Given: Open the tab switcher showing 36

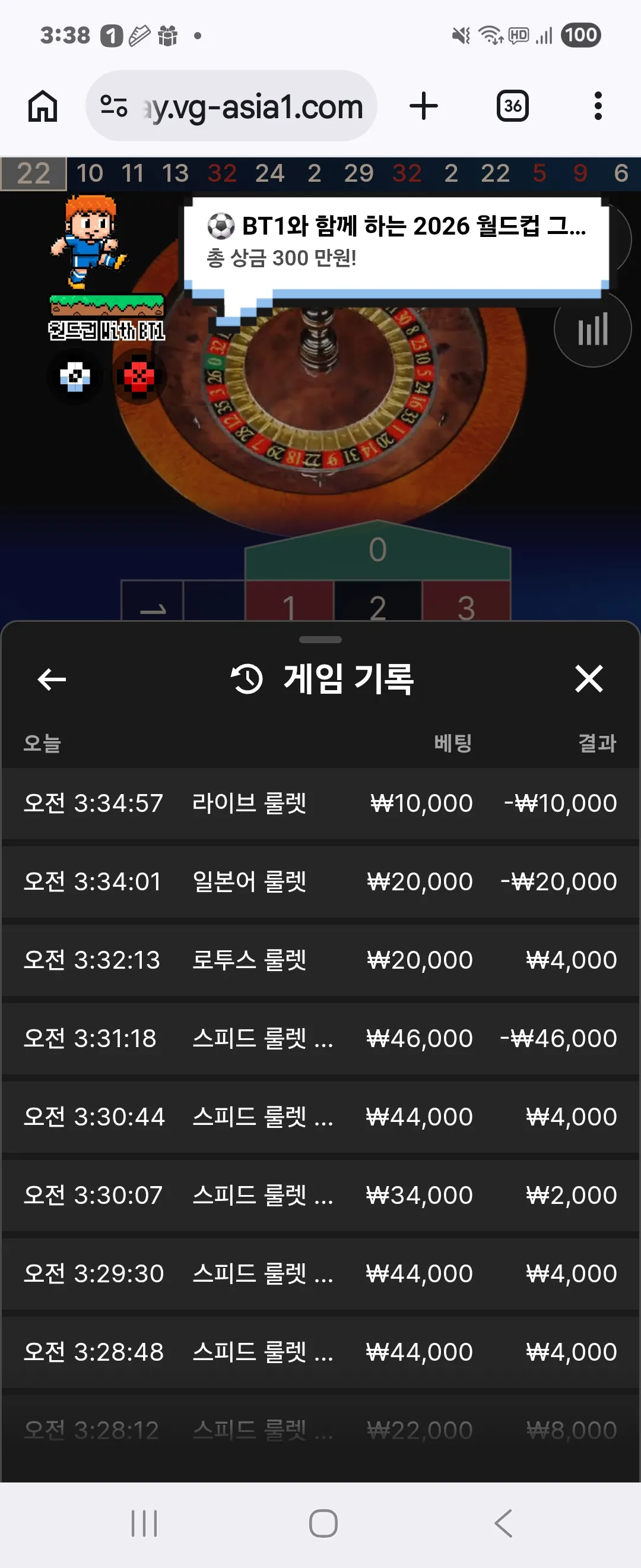Looking at the screenshot, I should tap(513, 106).
